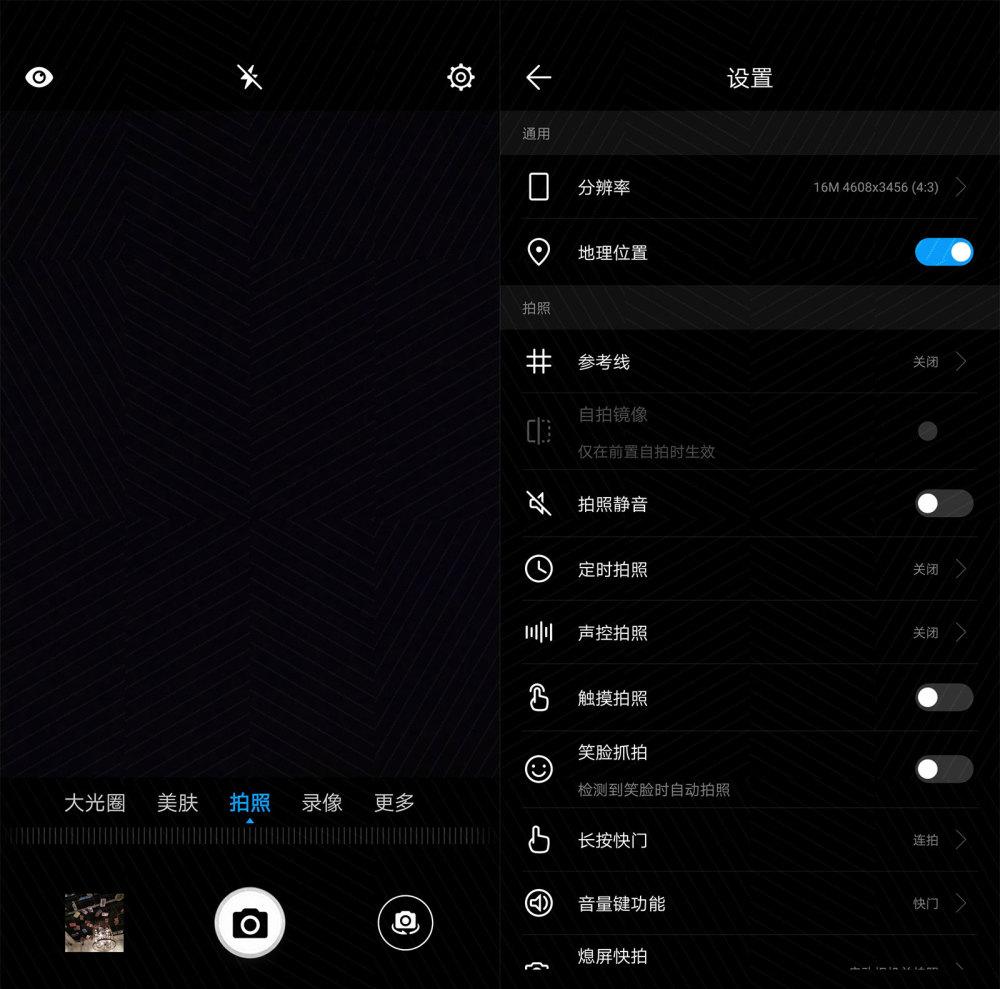
Task: Turn on 笑脸抓拍 switch
Action: (x=943, y=768)
